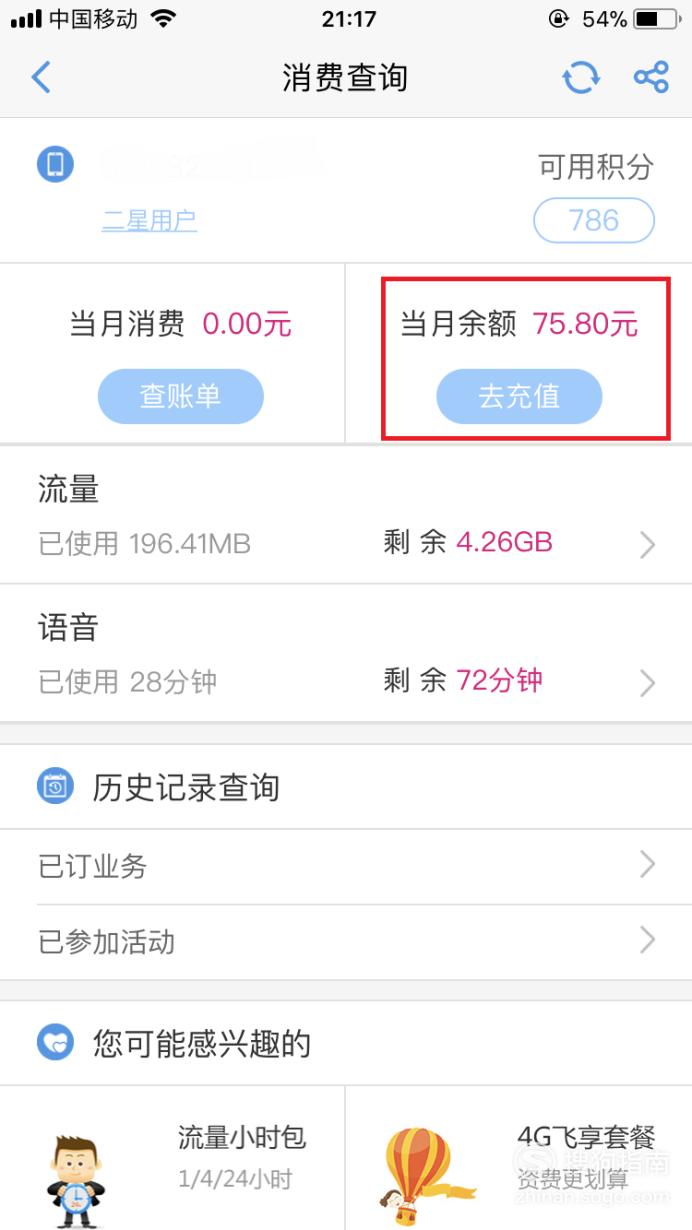Open the 二星用户 link

click(x=149, y=221)
